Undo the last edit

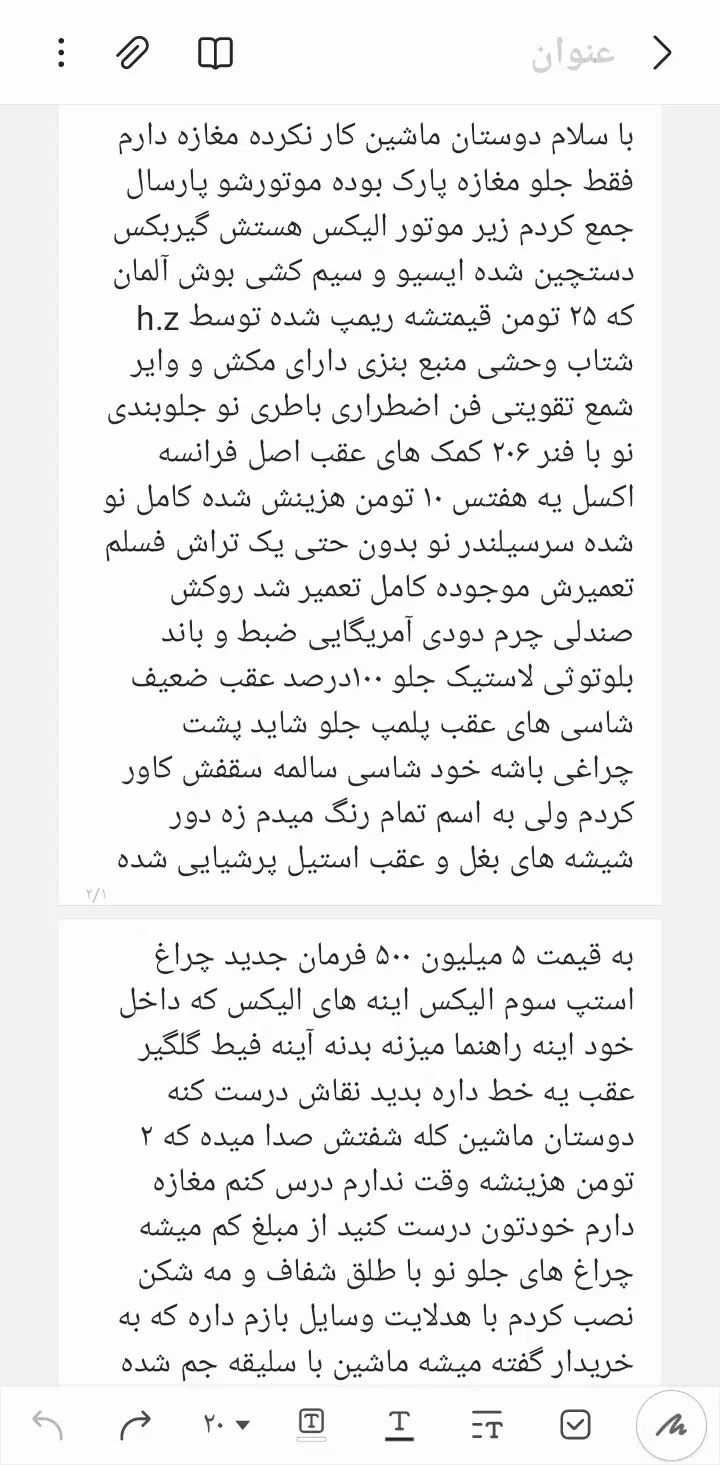point(47,1424)
